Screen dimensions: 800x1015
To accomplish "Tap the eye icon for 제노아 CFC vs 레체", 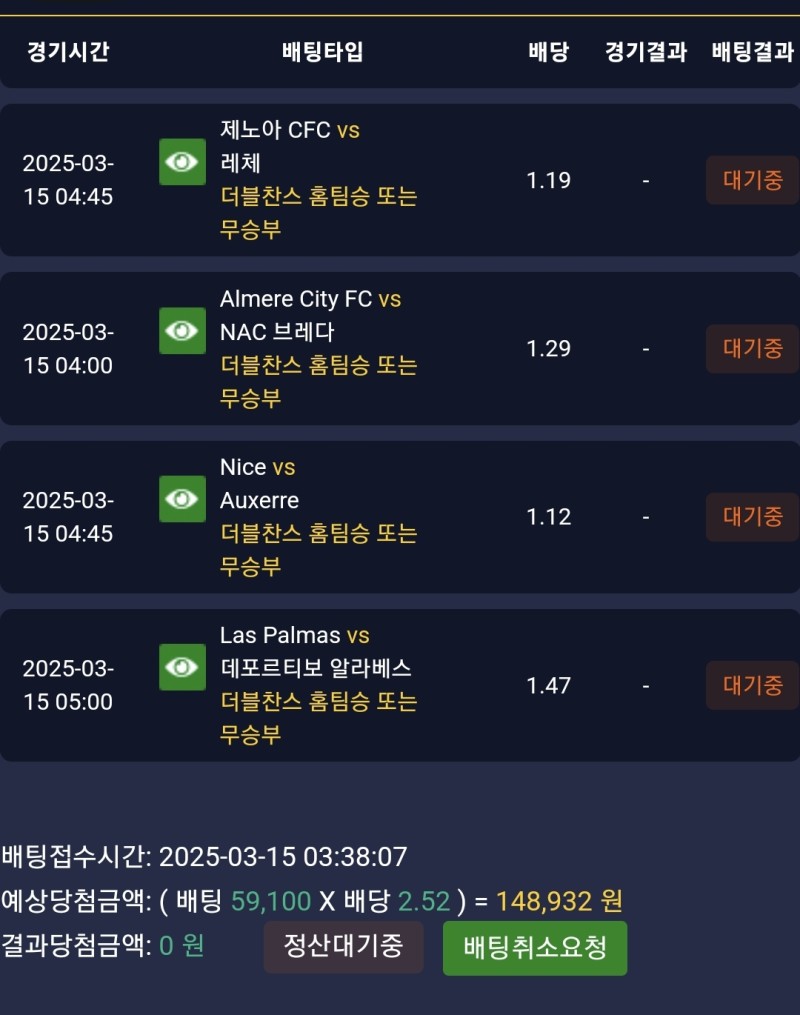I will (x=182, y=162).
